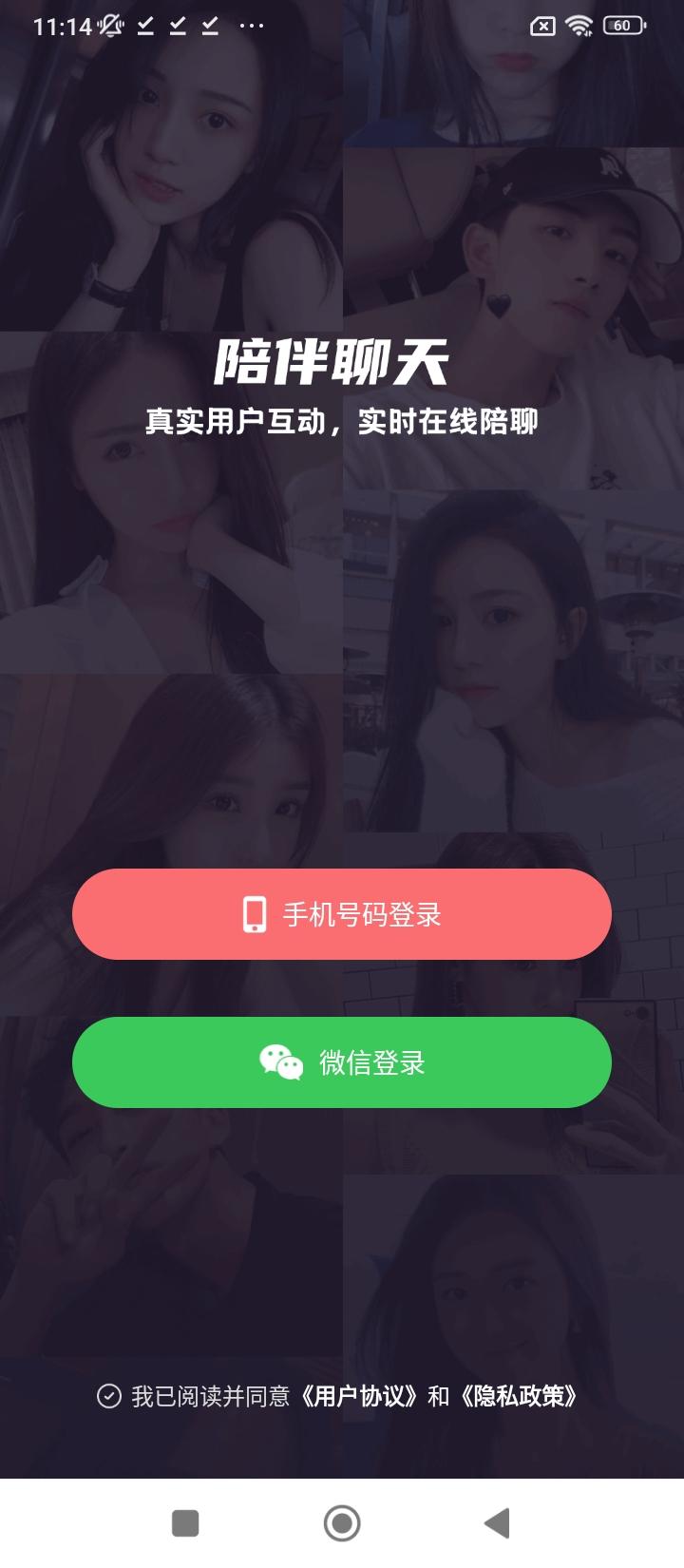Open the 《用户协议》 user agreement link
The width and height of the screenshot is (684, 1568).
[x=359, y=1396]
